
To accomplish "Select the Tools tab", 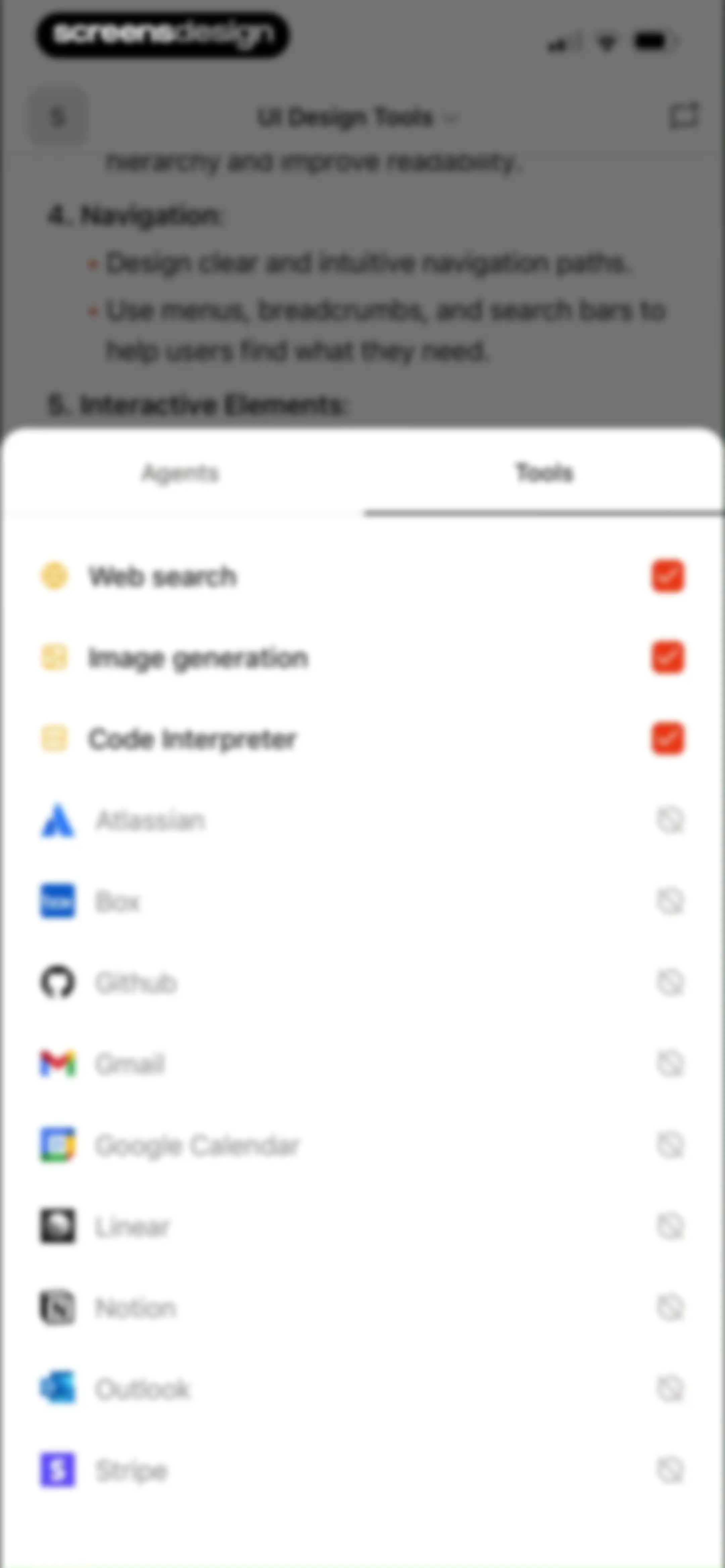I will click(x=544, y=473).
